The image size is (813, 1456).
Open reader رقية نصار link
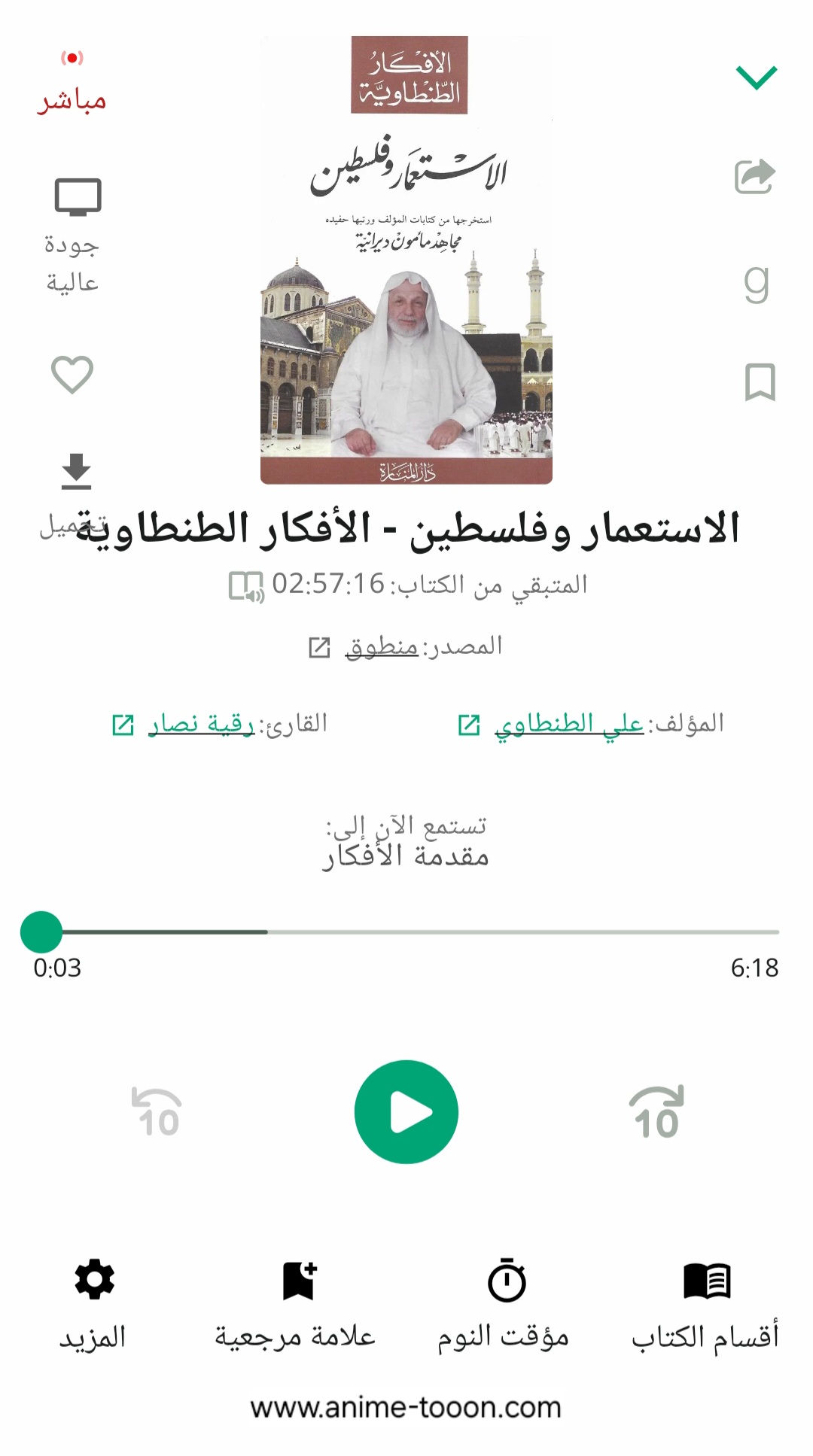pyautogui.click(x=200, y=724)
